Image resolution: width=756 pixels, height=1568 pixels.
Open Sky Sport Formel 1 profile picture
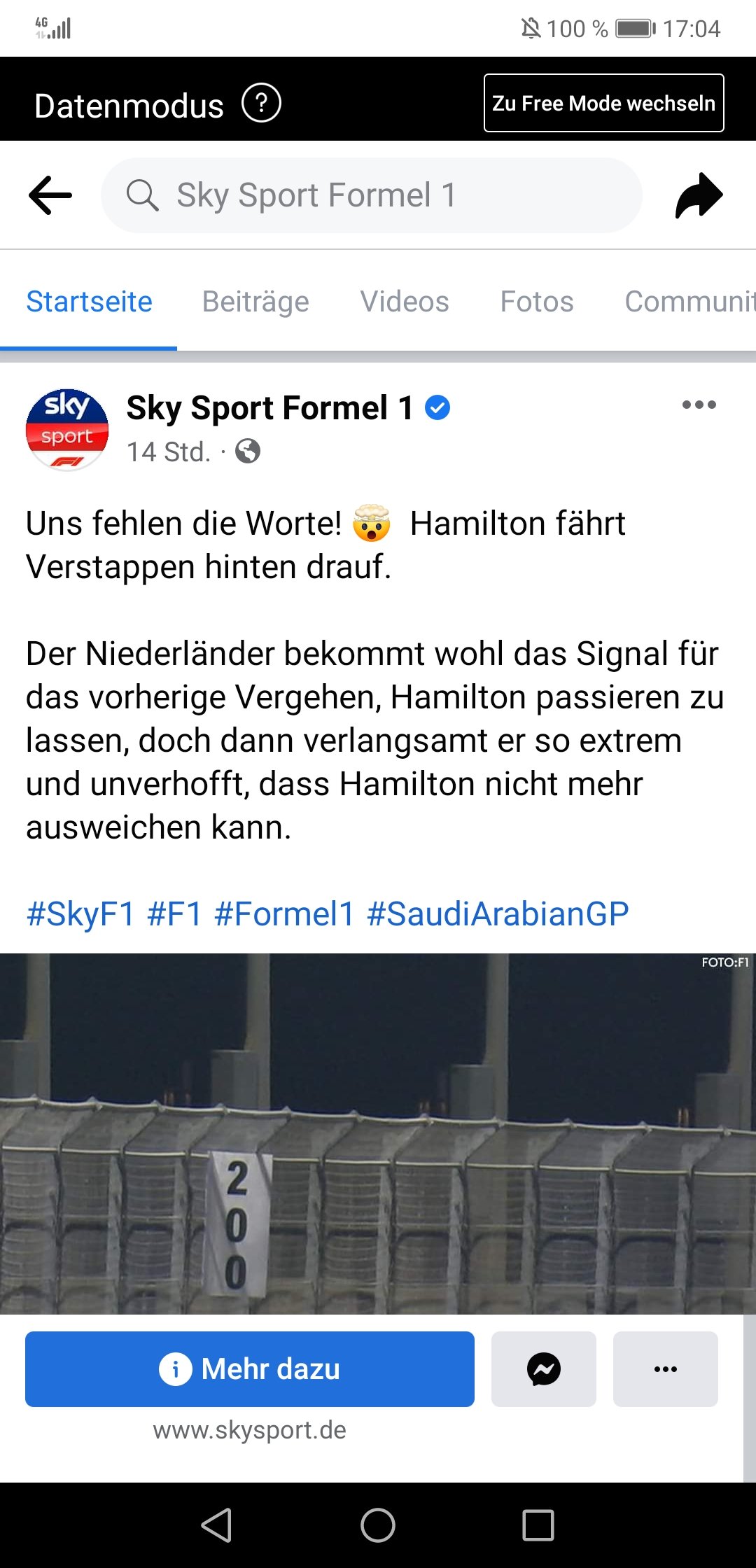tap(67, 429)
